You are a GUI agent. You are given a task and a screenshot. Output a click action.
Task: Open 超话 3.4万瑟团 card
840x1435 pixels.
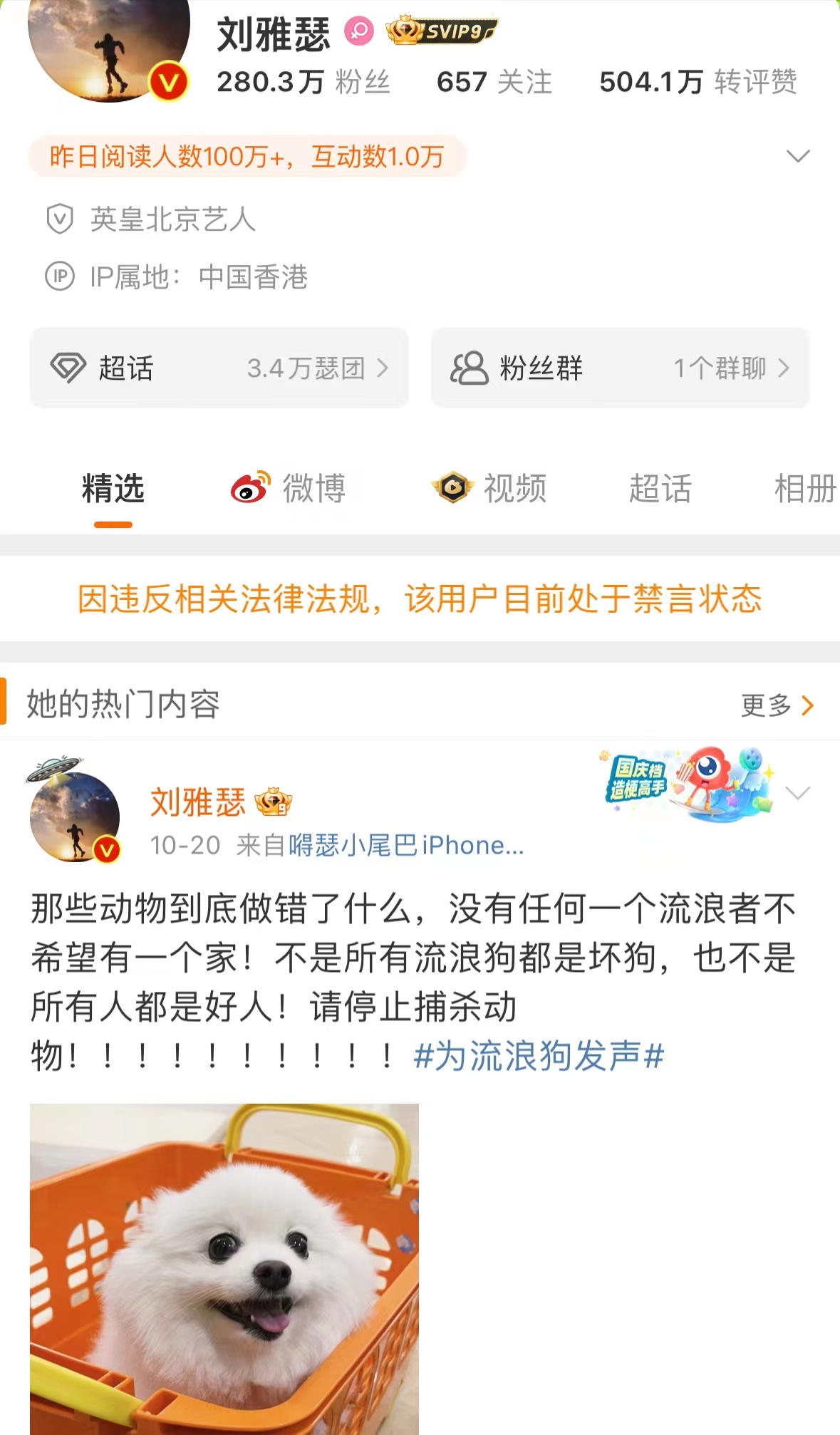[219, 368]
